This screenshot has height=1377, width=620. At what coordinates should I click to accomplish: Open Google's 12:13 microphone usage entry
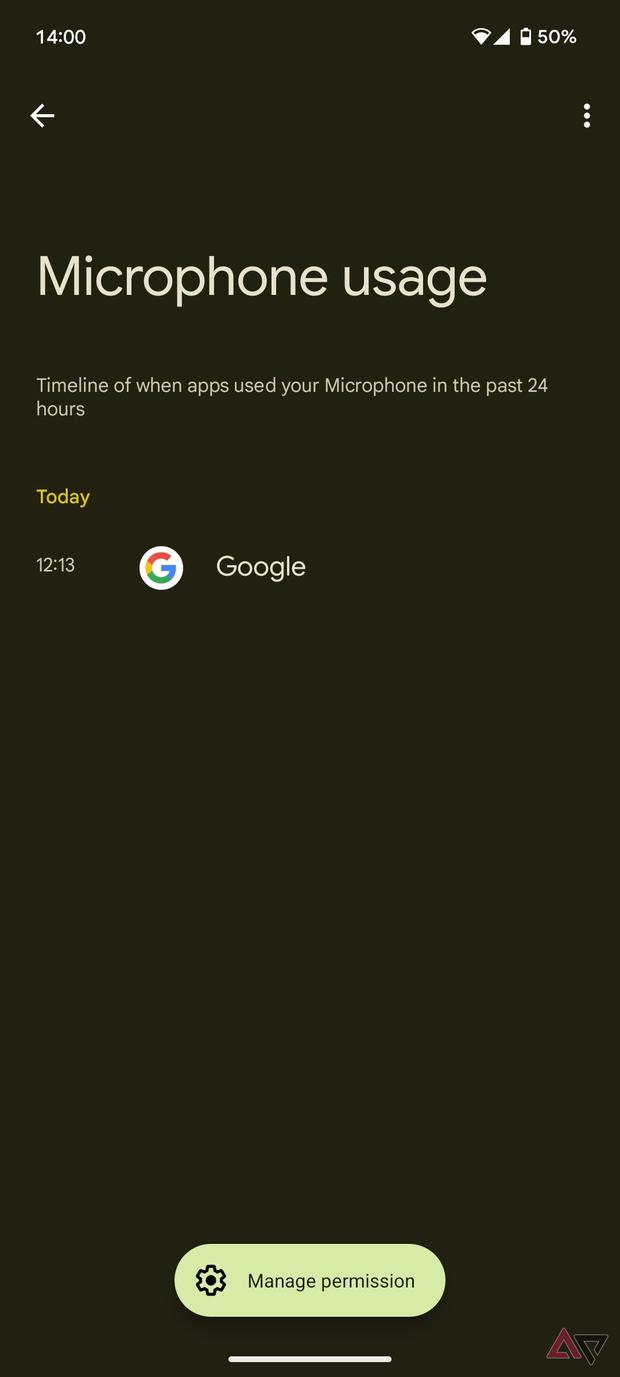[310, 567]
